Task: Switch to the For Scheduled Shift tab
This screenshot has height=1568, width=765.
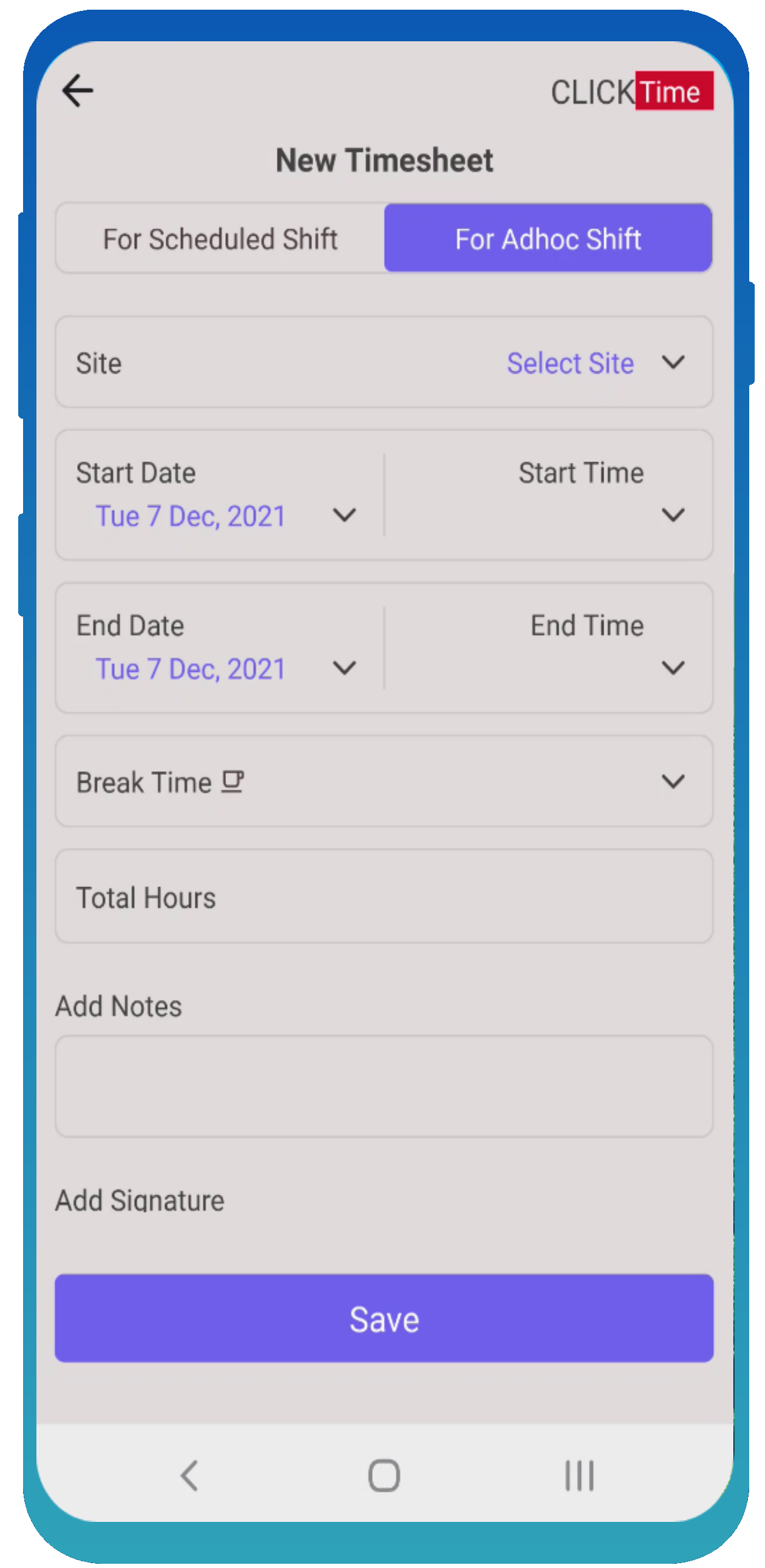Action: pos(220,239)
